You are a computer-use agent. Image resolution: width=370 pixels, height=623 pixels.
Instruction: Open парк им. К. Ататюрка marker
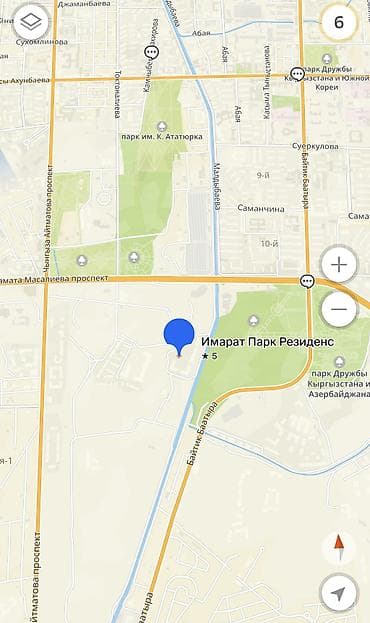162,127
